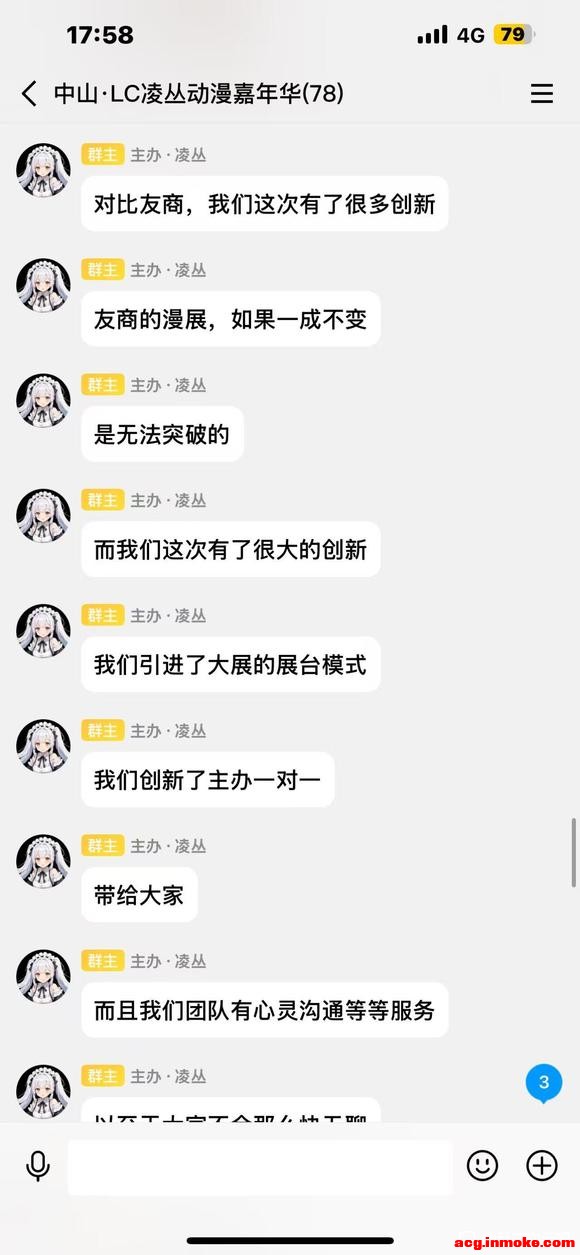Viewport: 580px width, 1255px height.
Task: Tap the voice message microphone
Action: pyautogui.click(x=38, y=1165)
